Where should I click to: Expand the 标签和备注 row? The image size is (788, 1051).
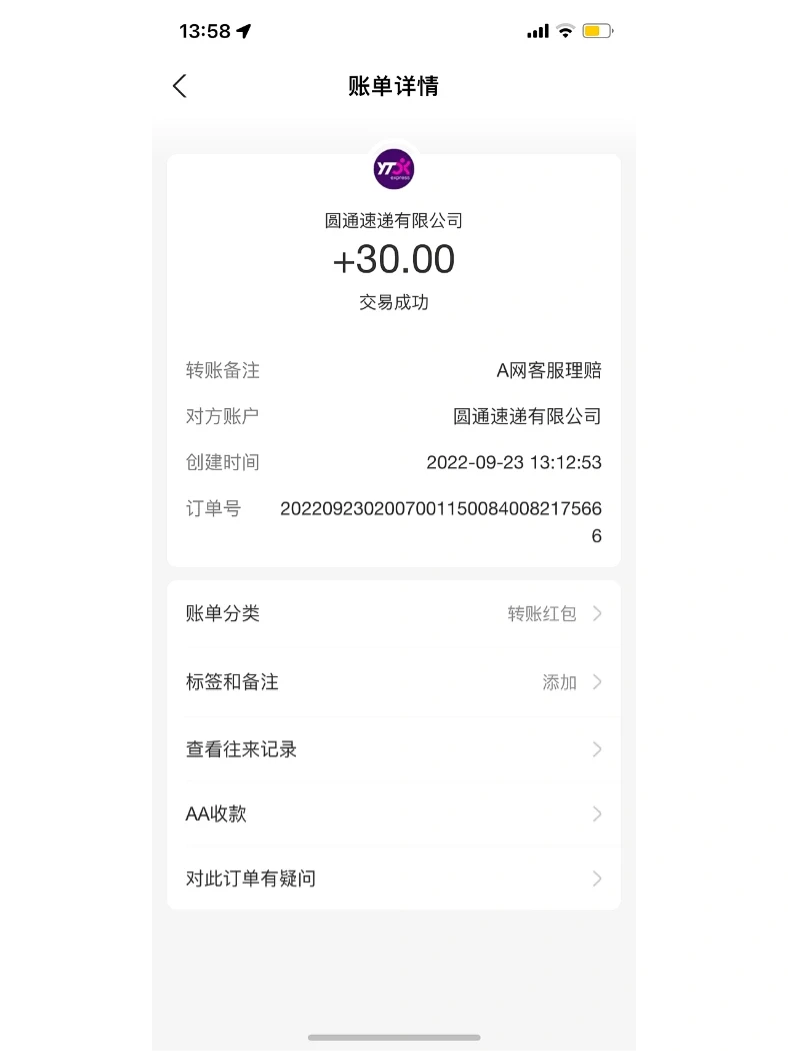point(394,681)
